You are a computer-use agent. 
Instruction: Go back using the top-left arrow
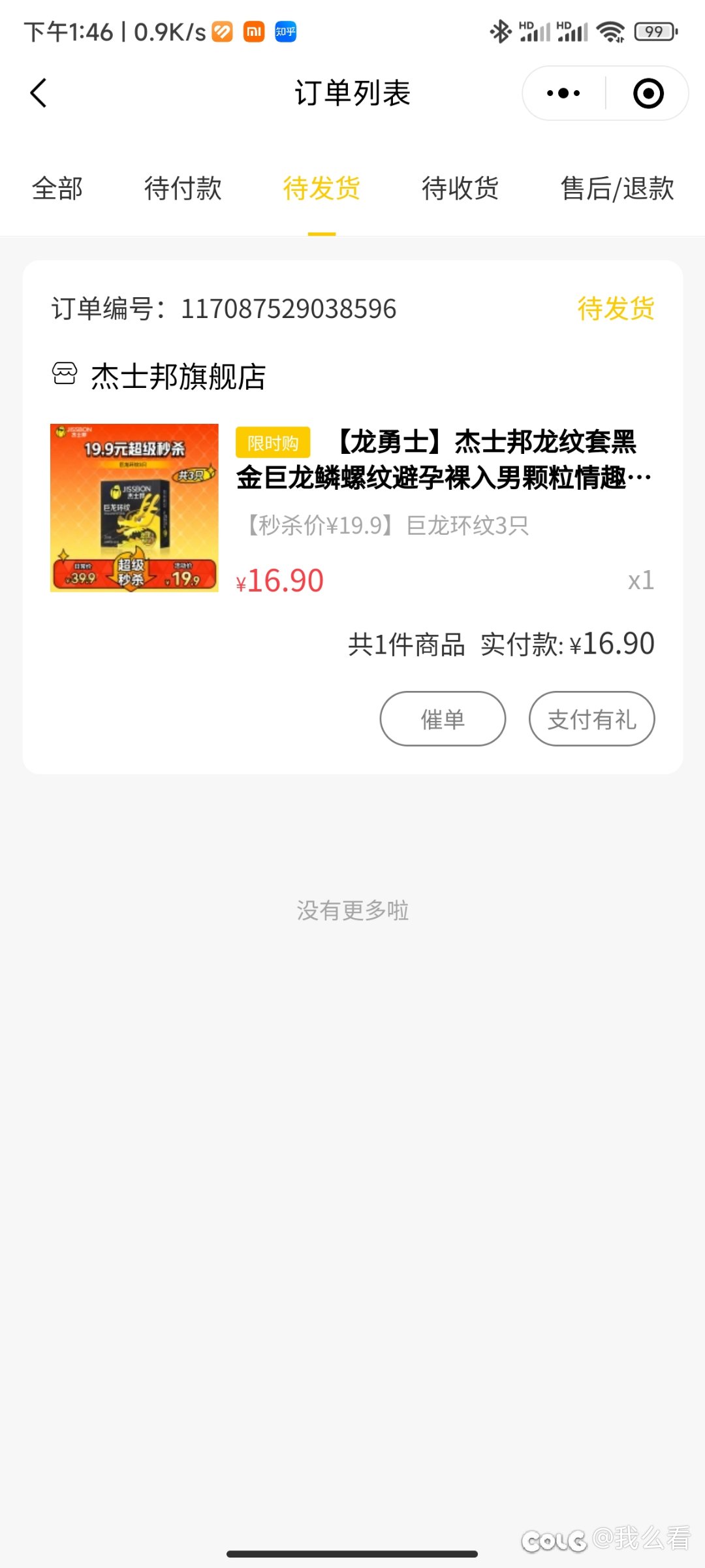39,93
